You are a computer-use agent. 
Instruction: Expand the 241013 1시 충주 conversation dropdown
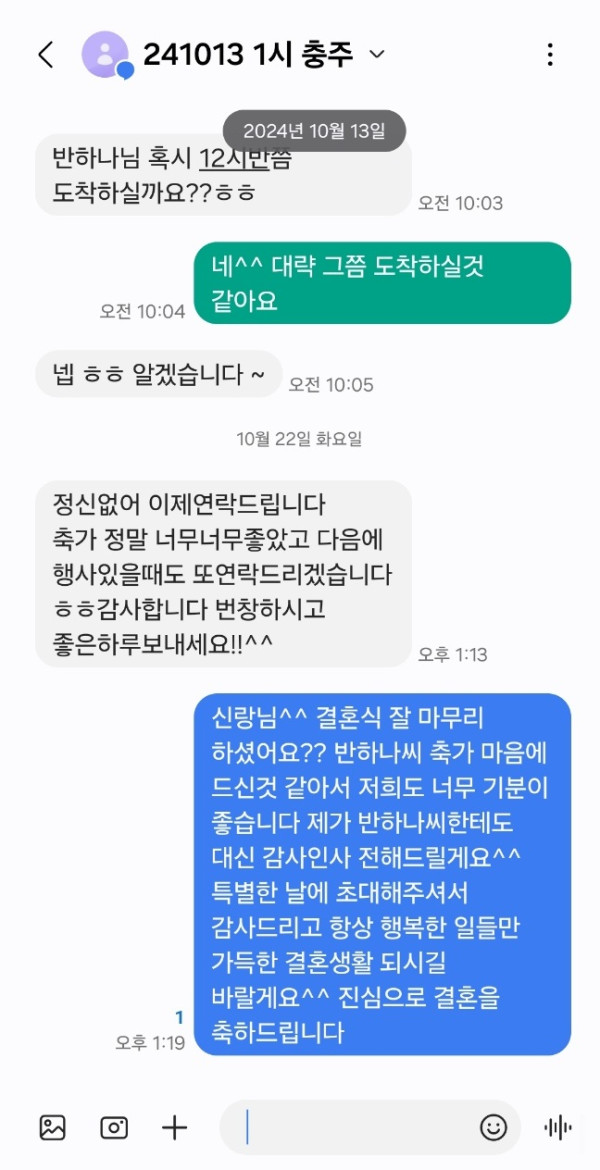(377, 54)
